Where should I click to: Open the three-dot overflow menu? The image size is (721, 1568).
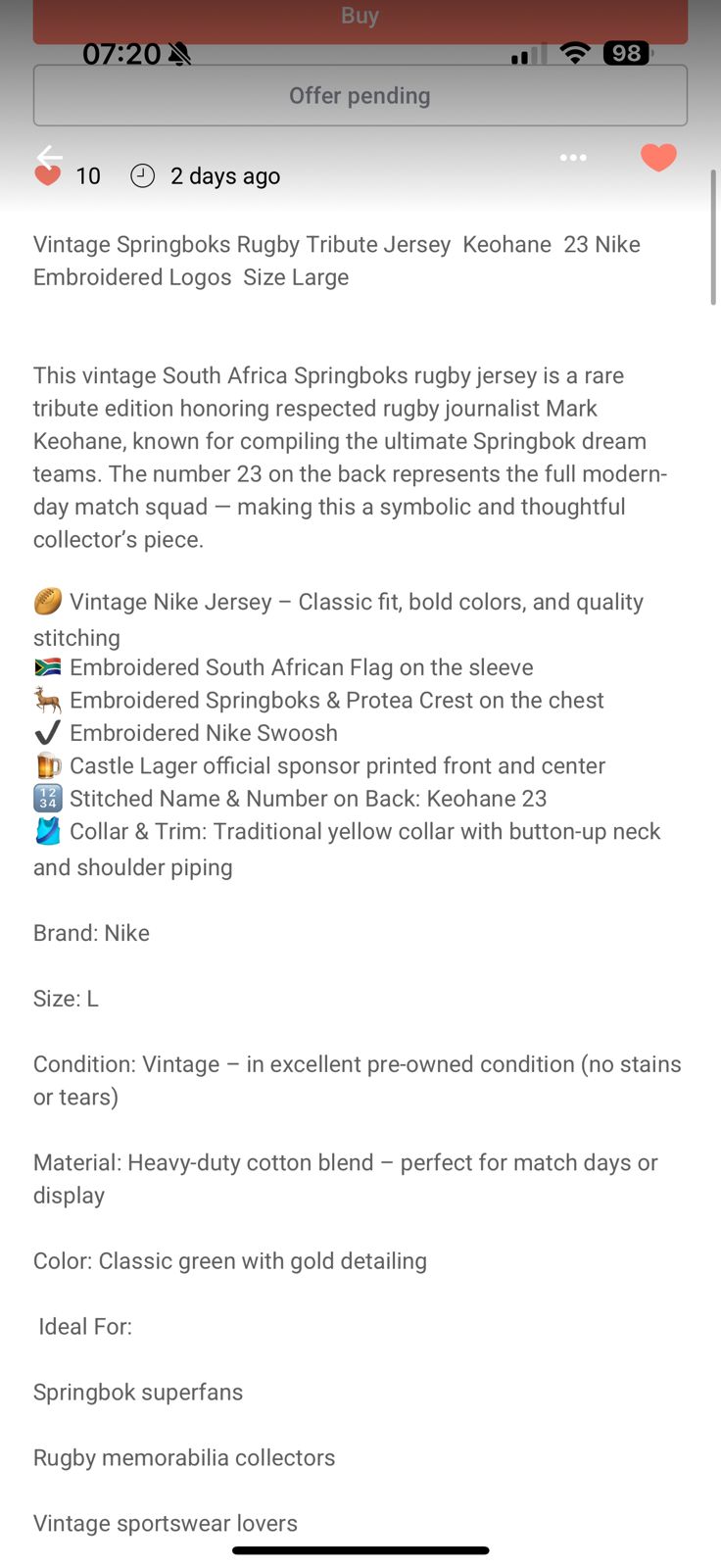(573, 158)
